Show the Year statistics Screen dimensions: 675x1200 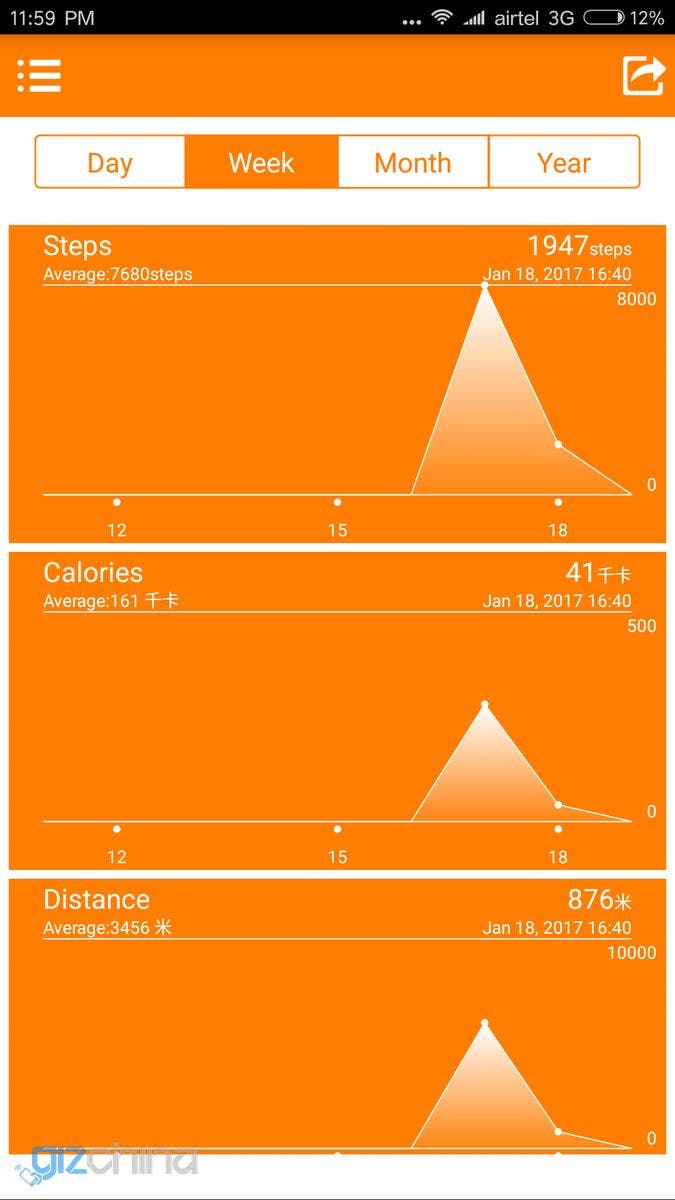pyautogui.click(x=564, y=163)
